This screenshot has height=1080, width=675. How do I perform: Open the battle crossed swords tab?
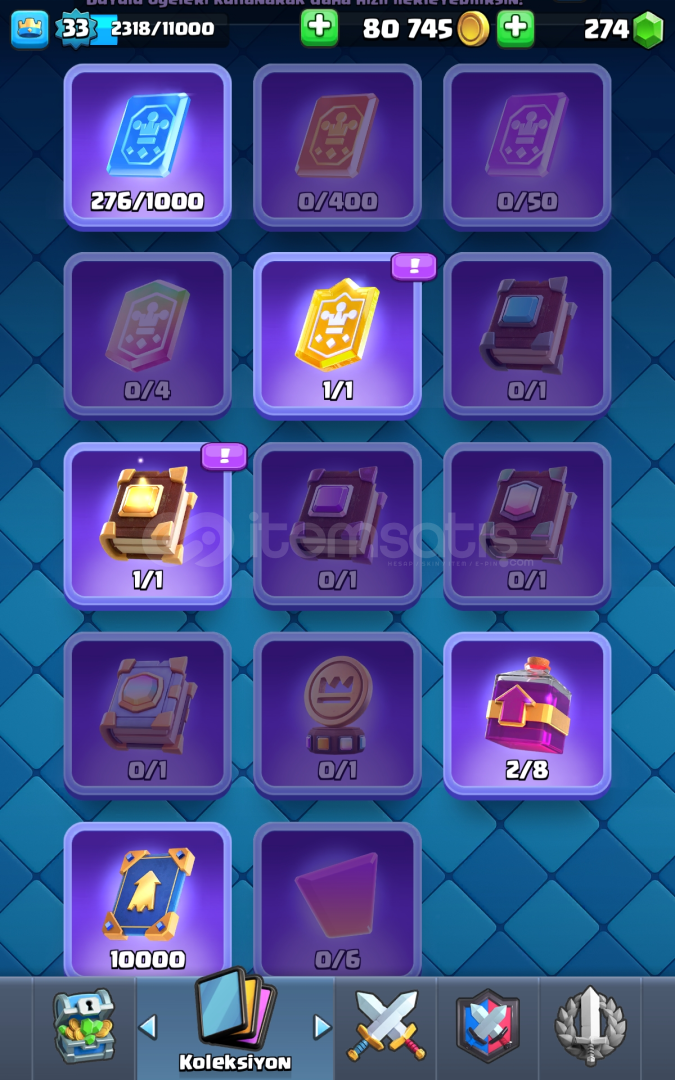(386, 1026)
